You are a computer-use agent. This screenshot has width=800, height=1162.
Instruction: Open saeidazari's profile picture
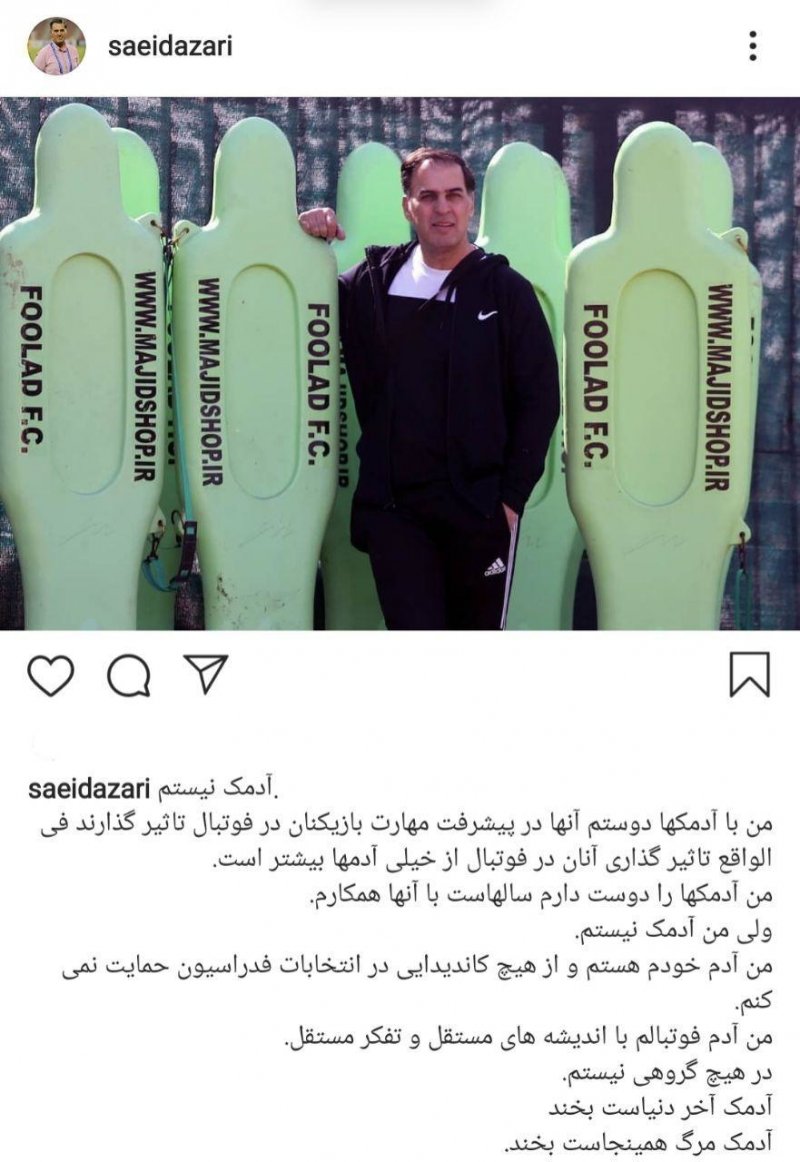click(x=56, y=46)
